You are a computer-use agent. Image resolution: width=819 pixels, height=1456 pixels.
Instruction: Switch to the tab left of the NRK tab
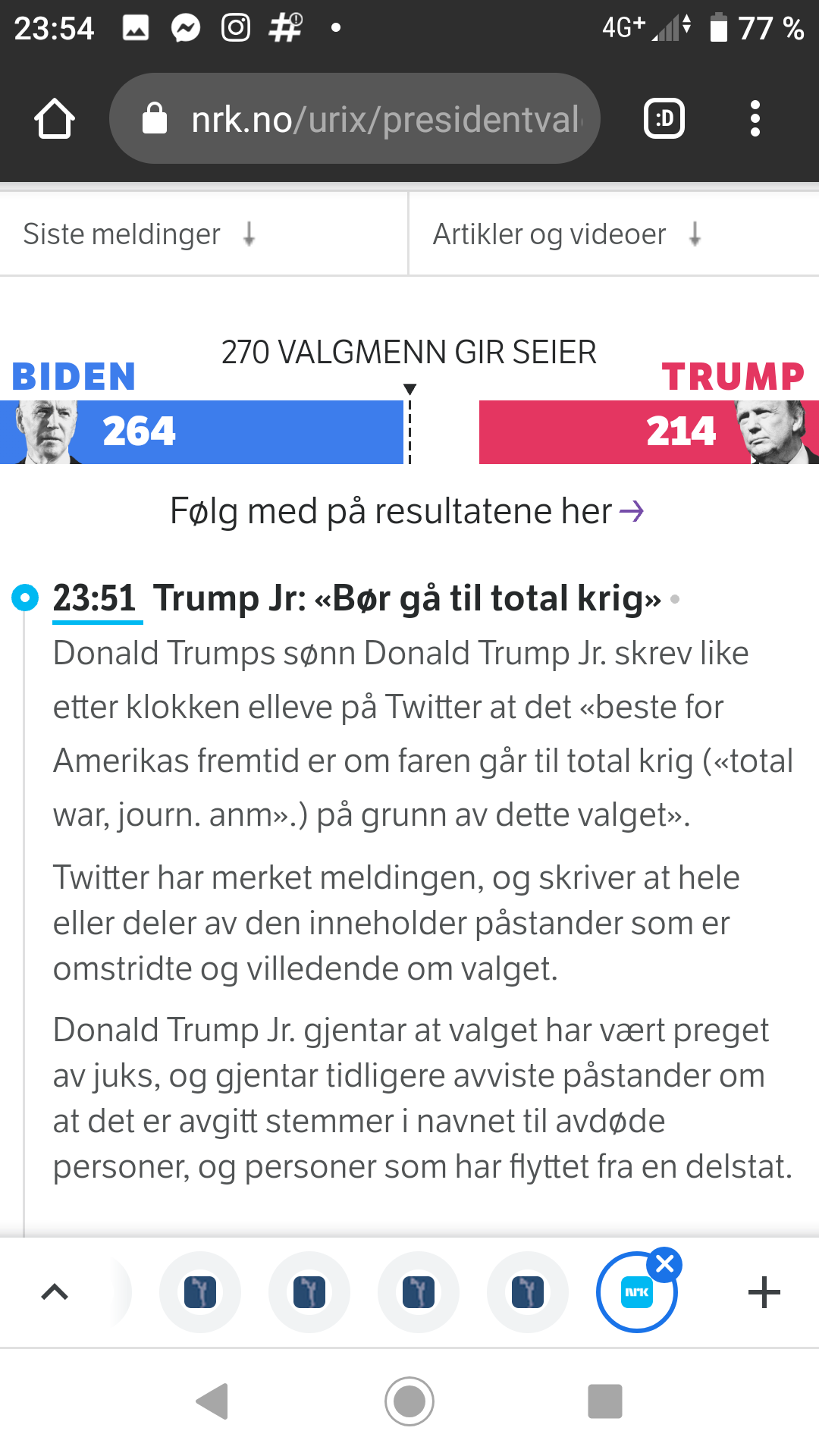point(528,1291)
